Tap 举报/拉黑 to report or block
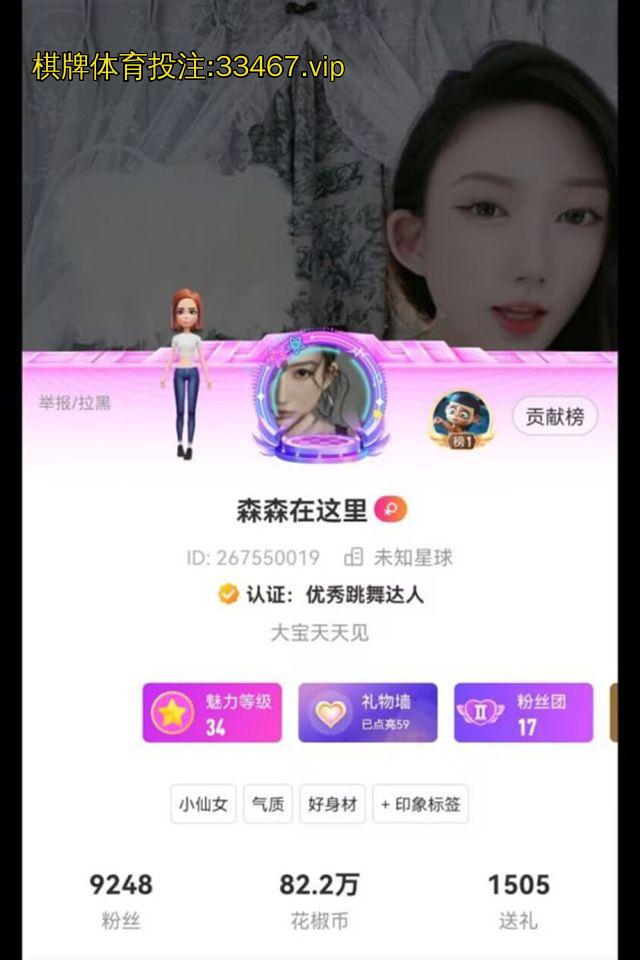 pos(75,403)
